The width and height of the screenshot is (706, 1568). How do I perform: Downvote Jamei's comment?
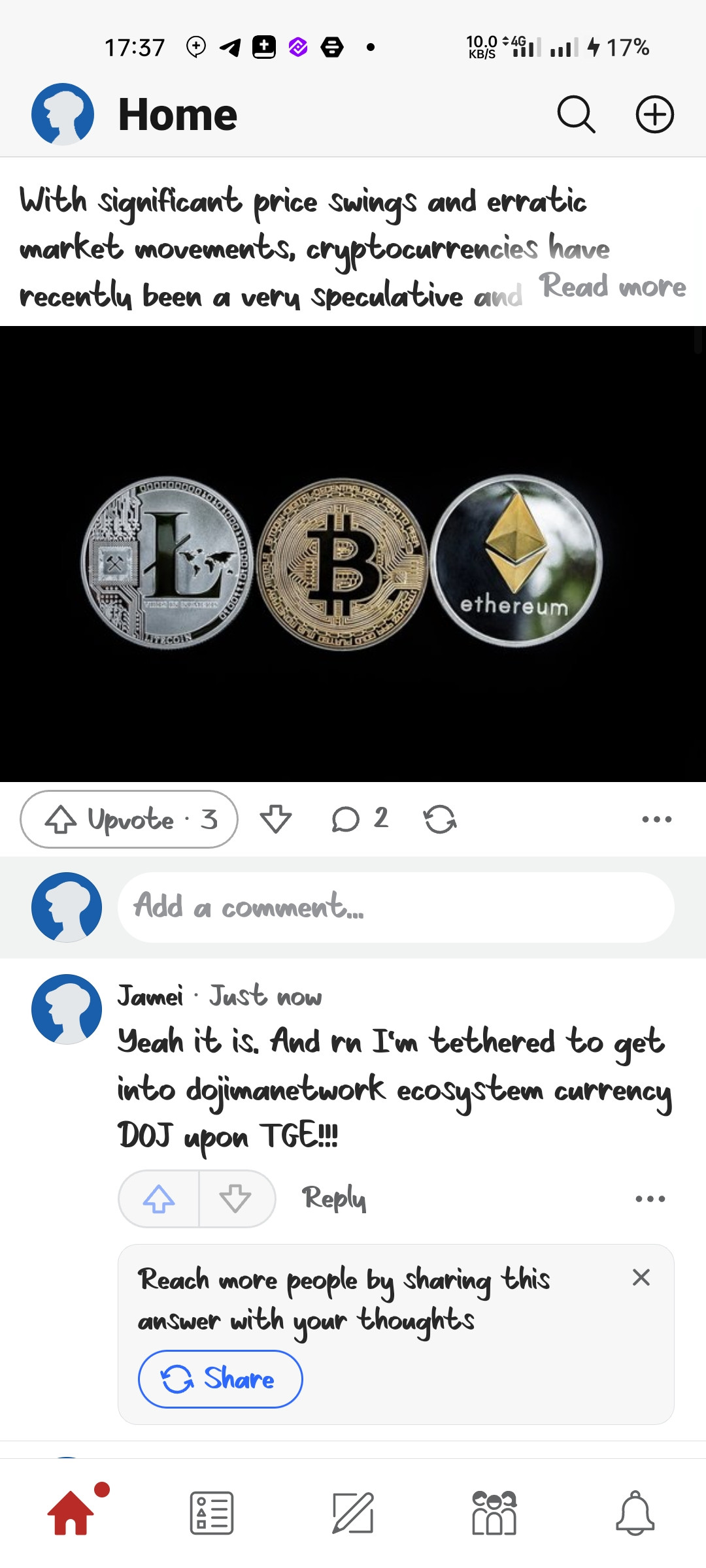point(235,1199)
